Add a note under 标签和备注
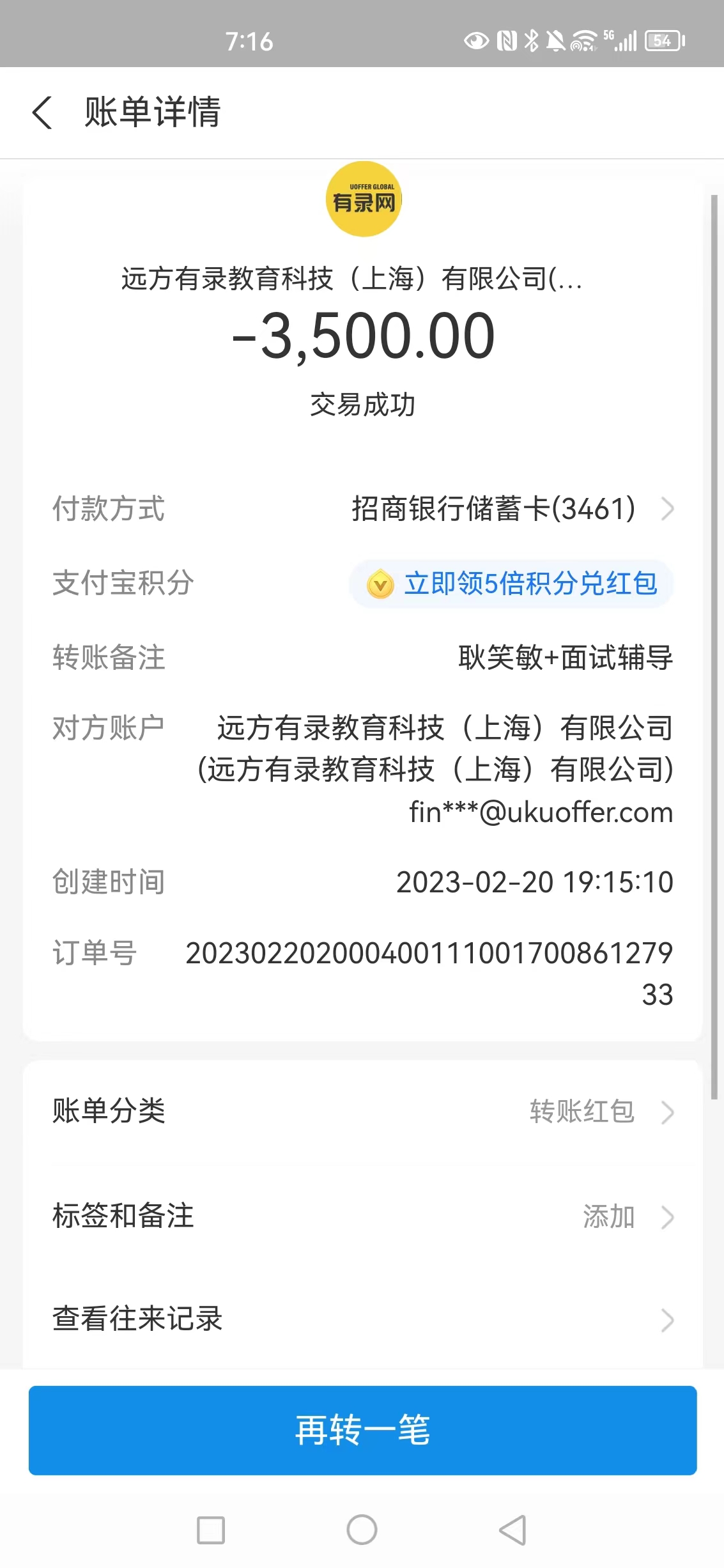This screenshot has width=724, height=1568. [x=362, y=1216]
